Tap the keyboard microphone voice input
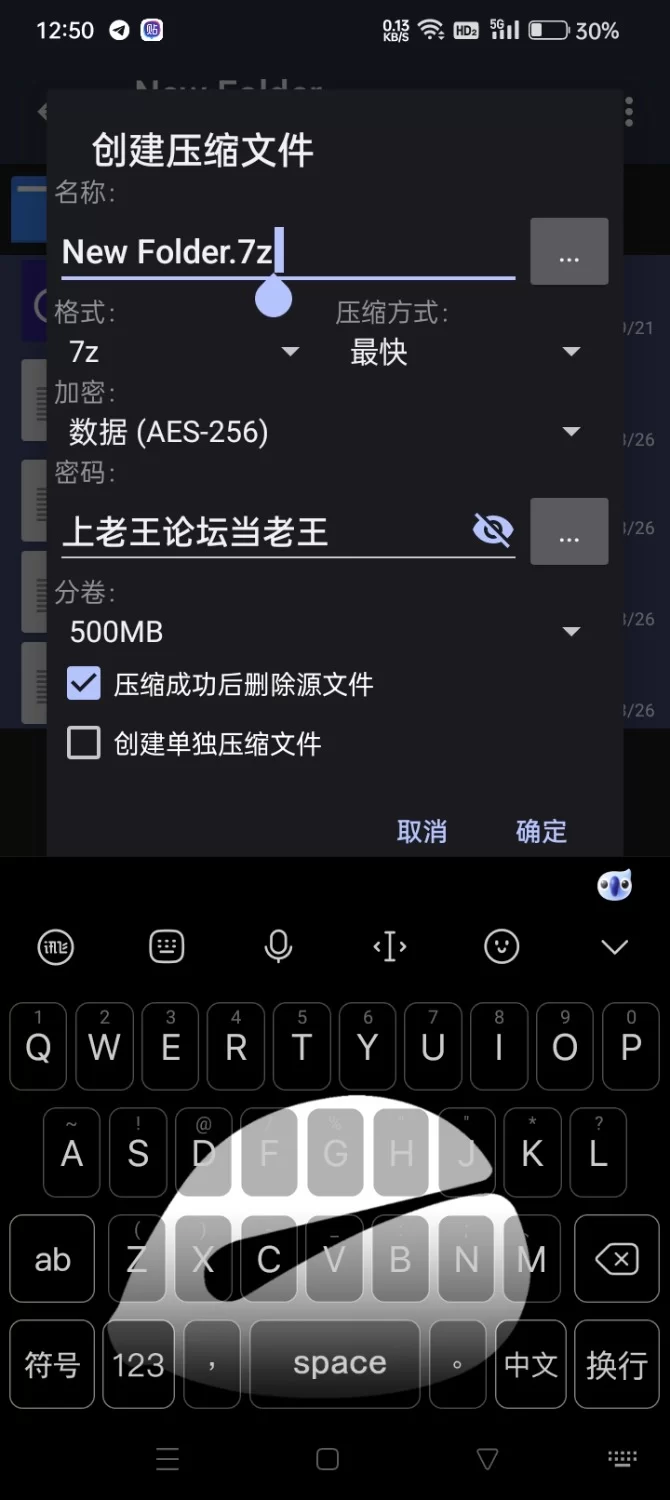The image size is (670, 1500). click(x=278, y=946)
